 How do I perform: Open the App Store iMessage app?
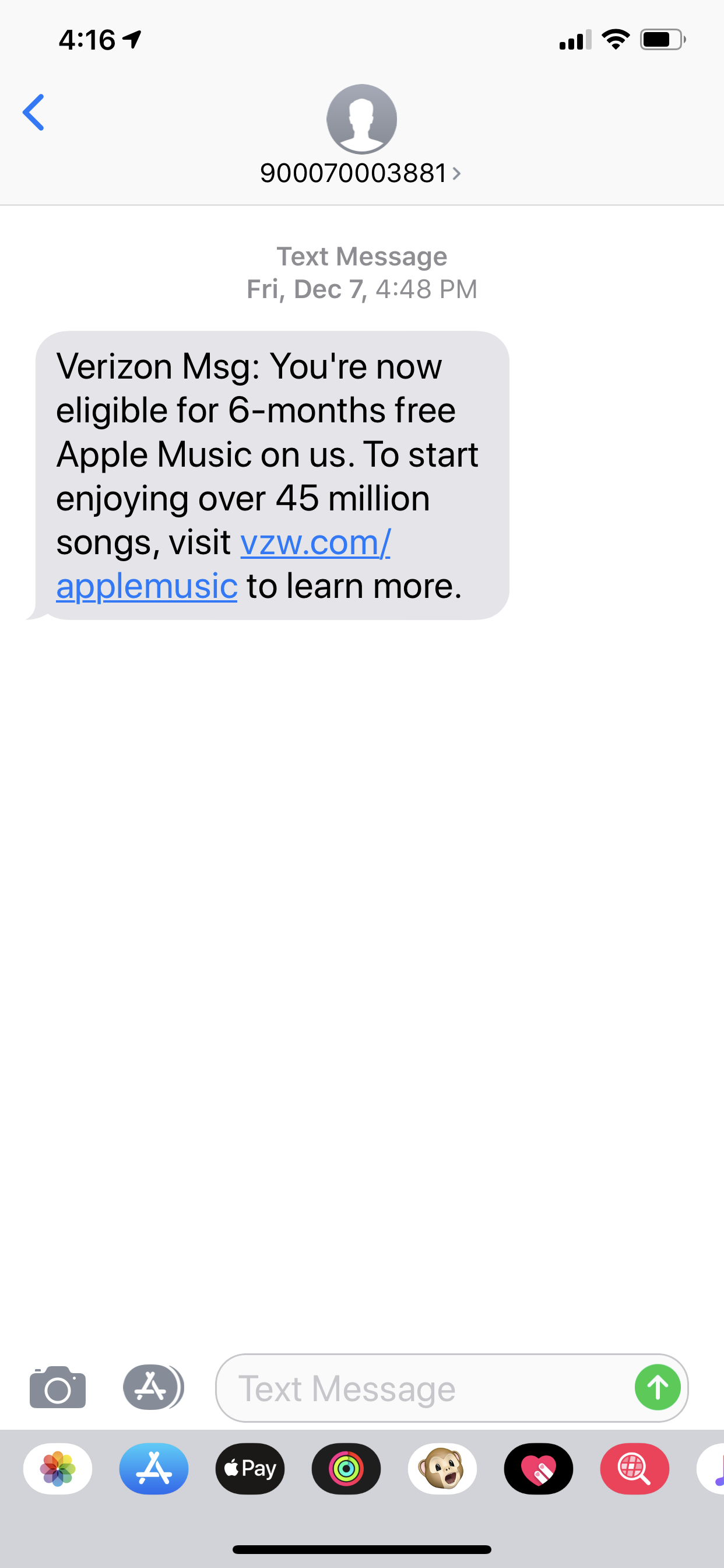(154, 1469)
